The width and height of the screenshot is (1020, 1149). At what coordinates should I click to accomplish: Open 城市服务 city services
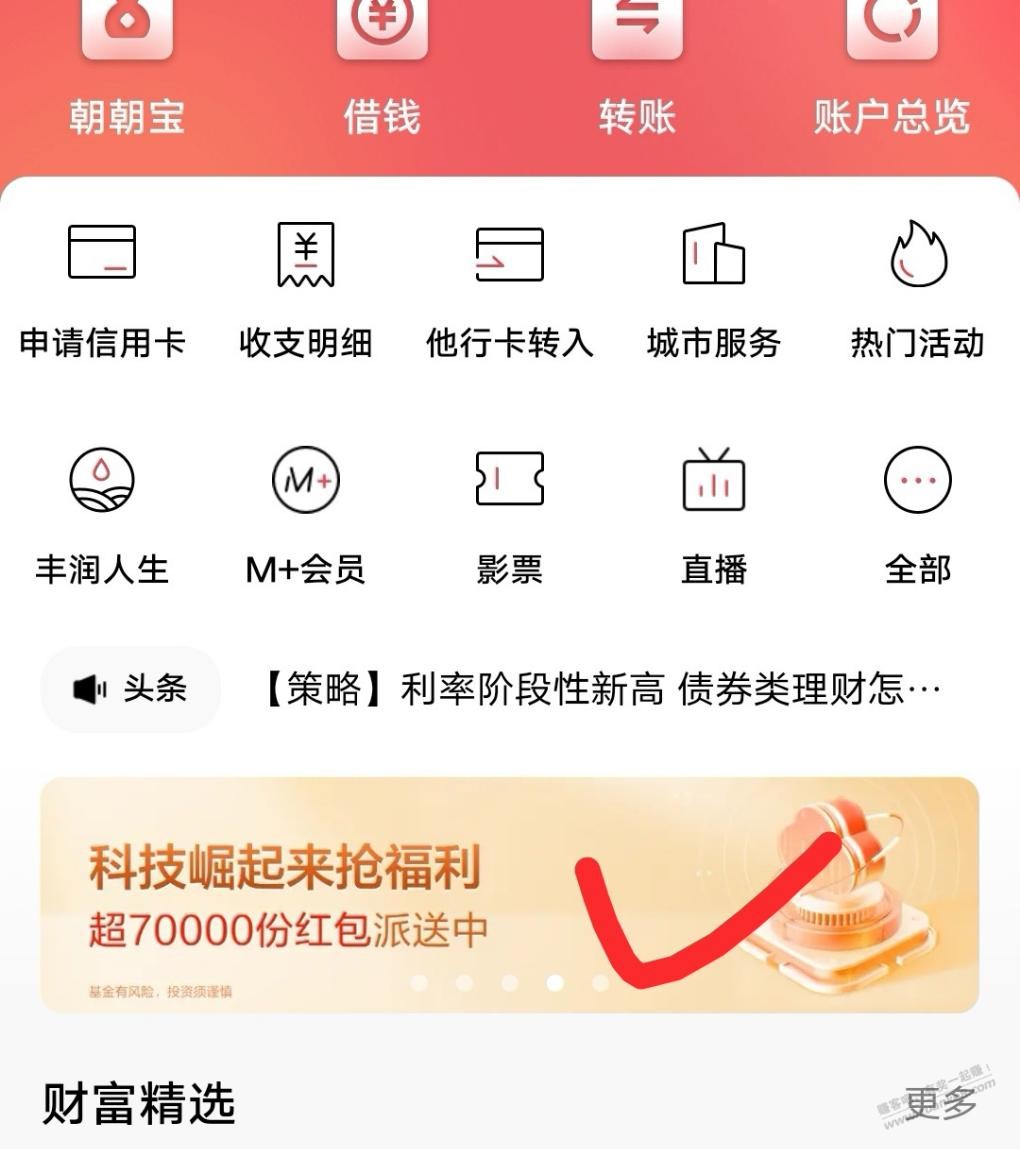click(x=713, y=290)
